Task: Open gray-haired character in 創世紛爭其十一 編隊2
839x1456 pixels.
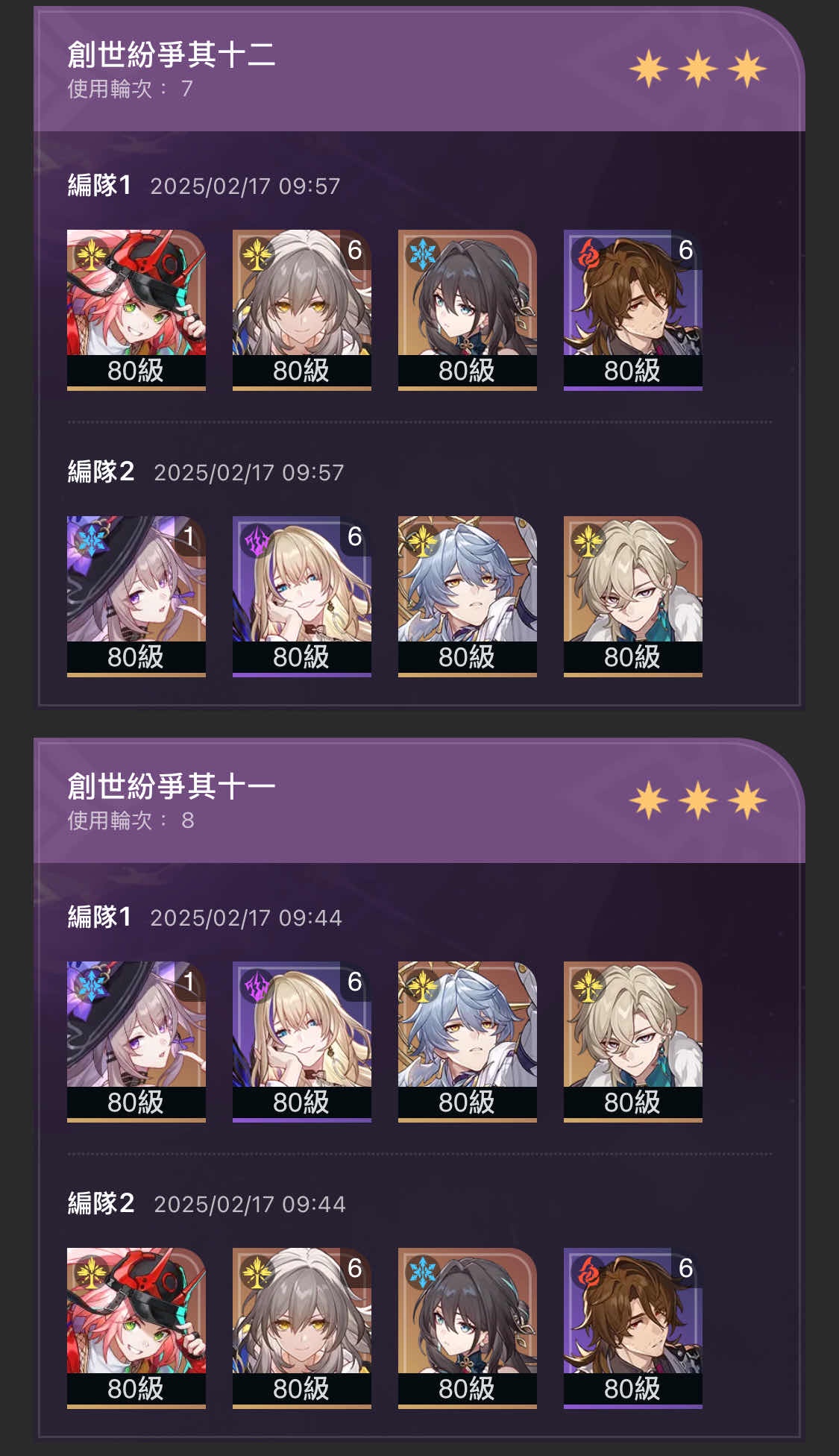Action: [301, 1327]
